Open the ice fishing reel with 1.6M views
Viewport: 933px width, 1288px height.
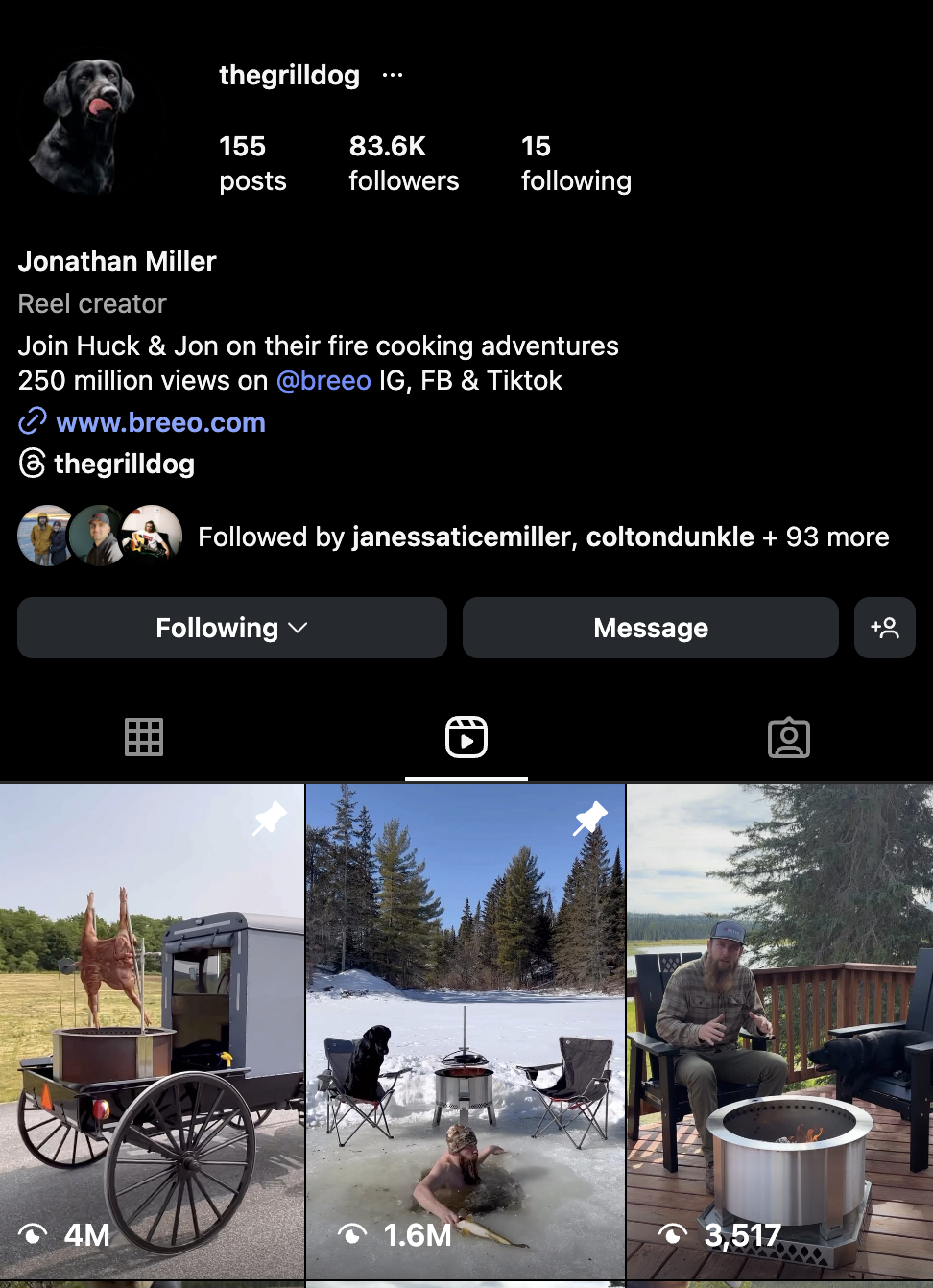[x=466, y=1032]
